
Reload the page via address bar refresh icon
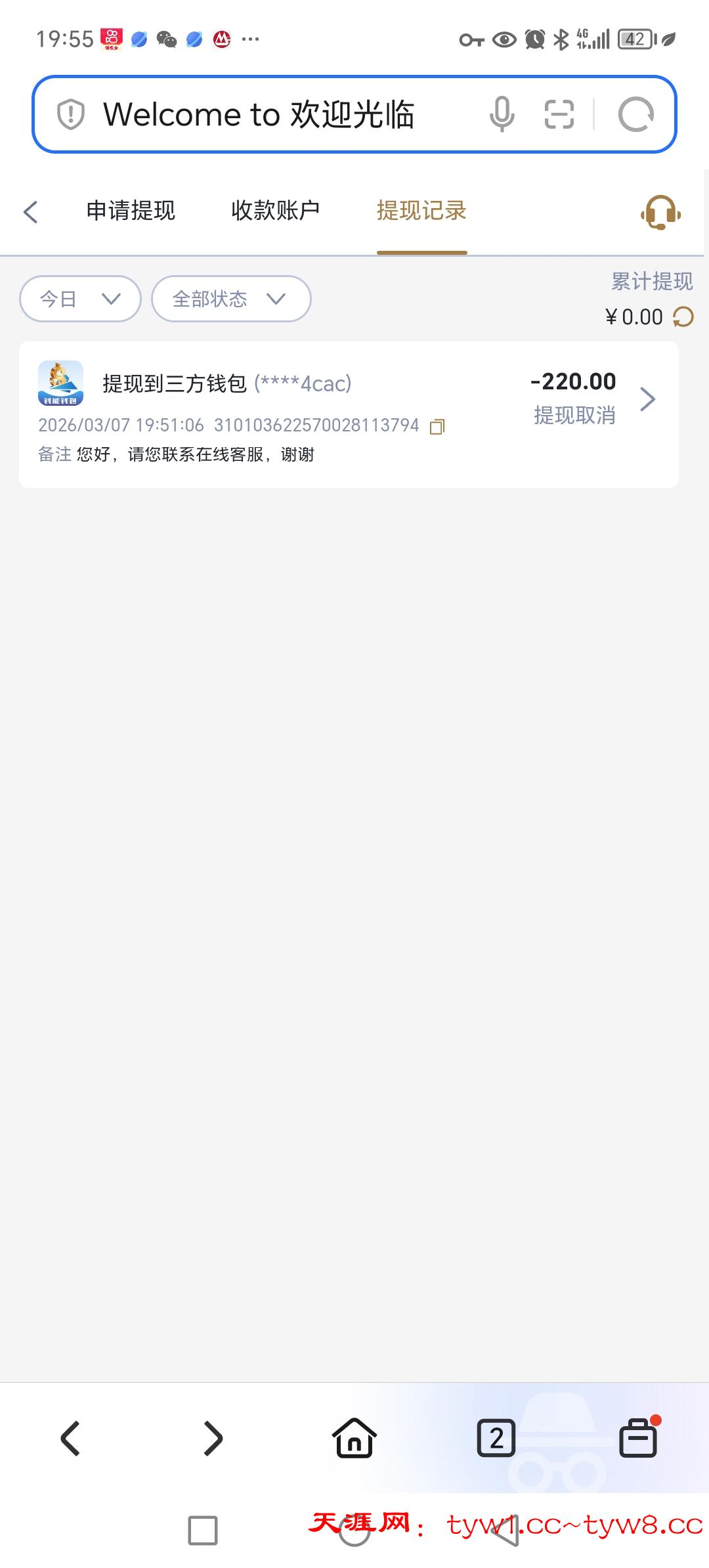click(x=635, y=114)
